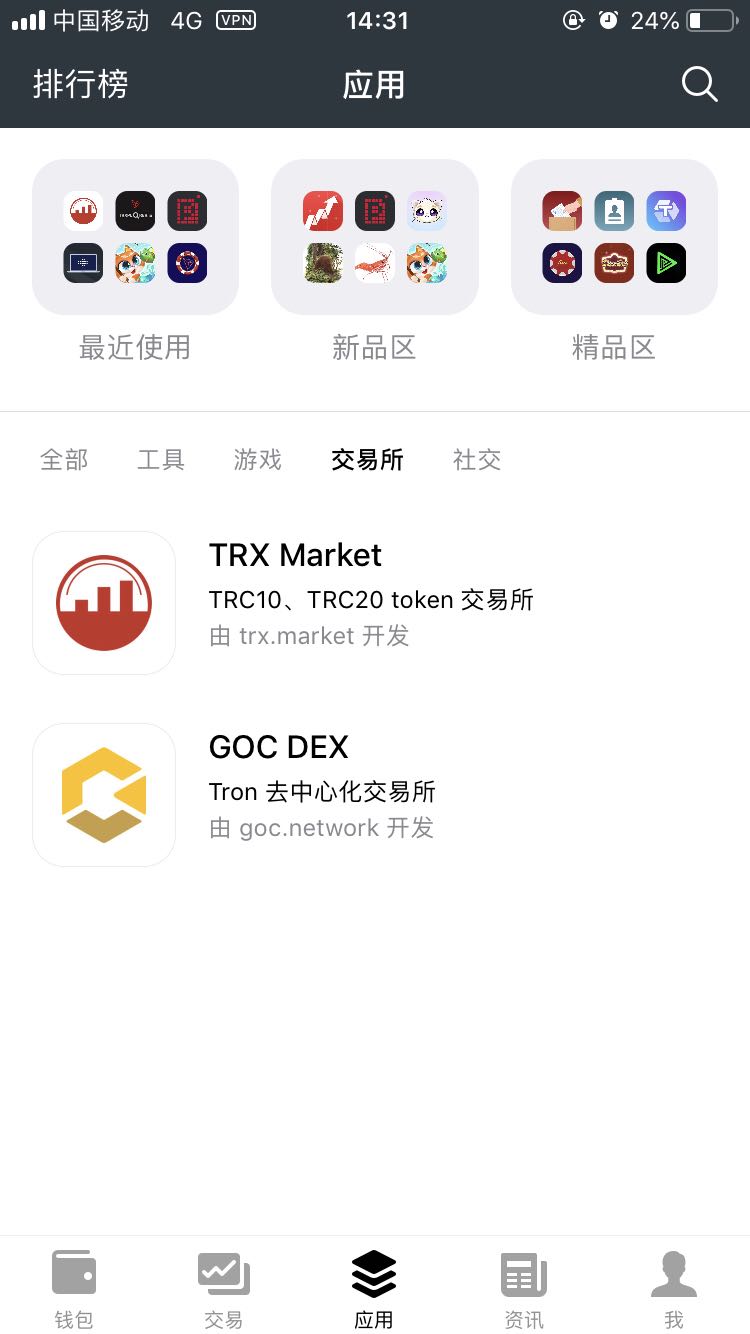Open the 排行榜 ranking page

click(x=81, y=85)
